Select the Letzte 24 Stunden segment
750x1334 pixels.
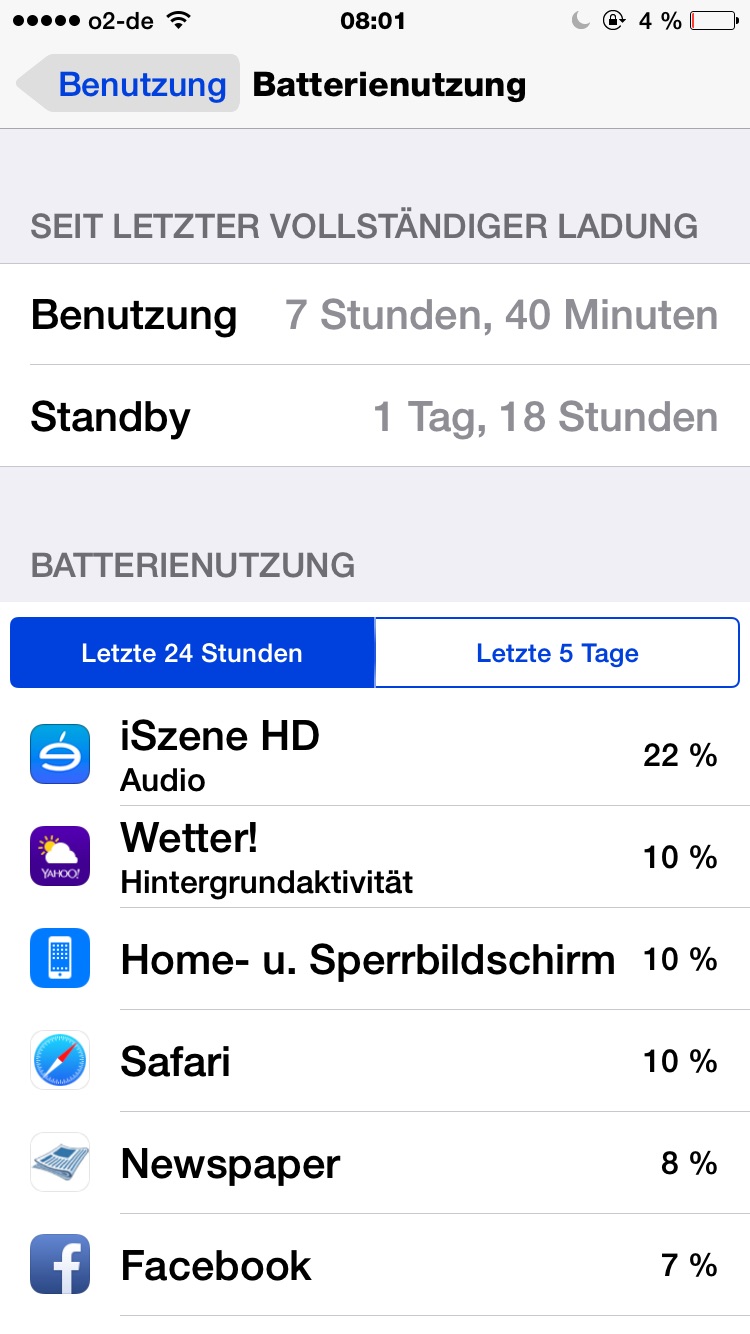pyautogui.click(x=192, y=654)
